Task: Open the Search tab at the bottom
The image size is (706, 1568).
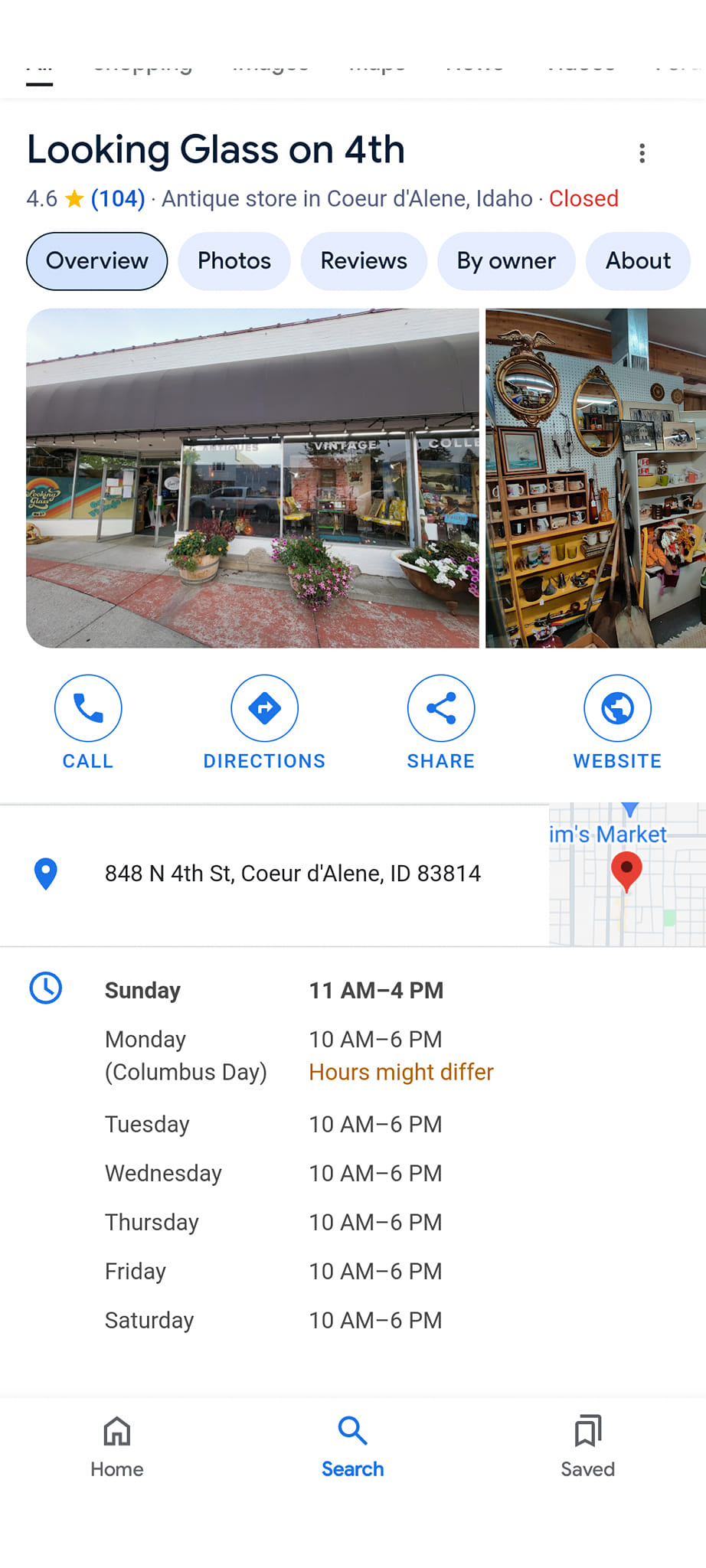Action: pos(352,1446)
